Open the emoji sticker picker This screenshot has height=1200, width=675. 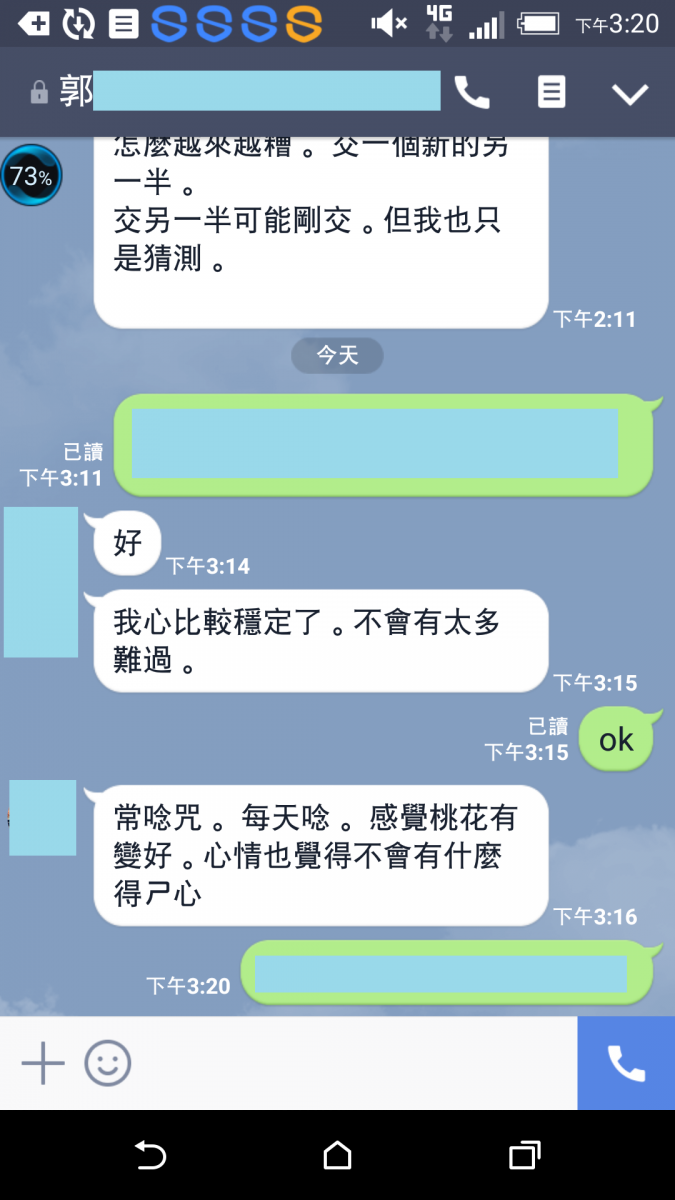(108, 1063)
